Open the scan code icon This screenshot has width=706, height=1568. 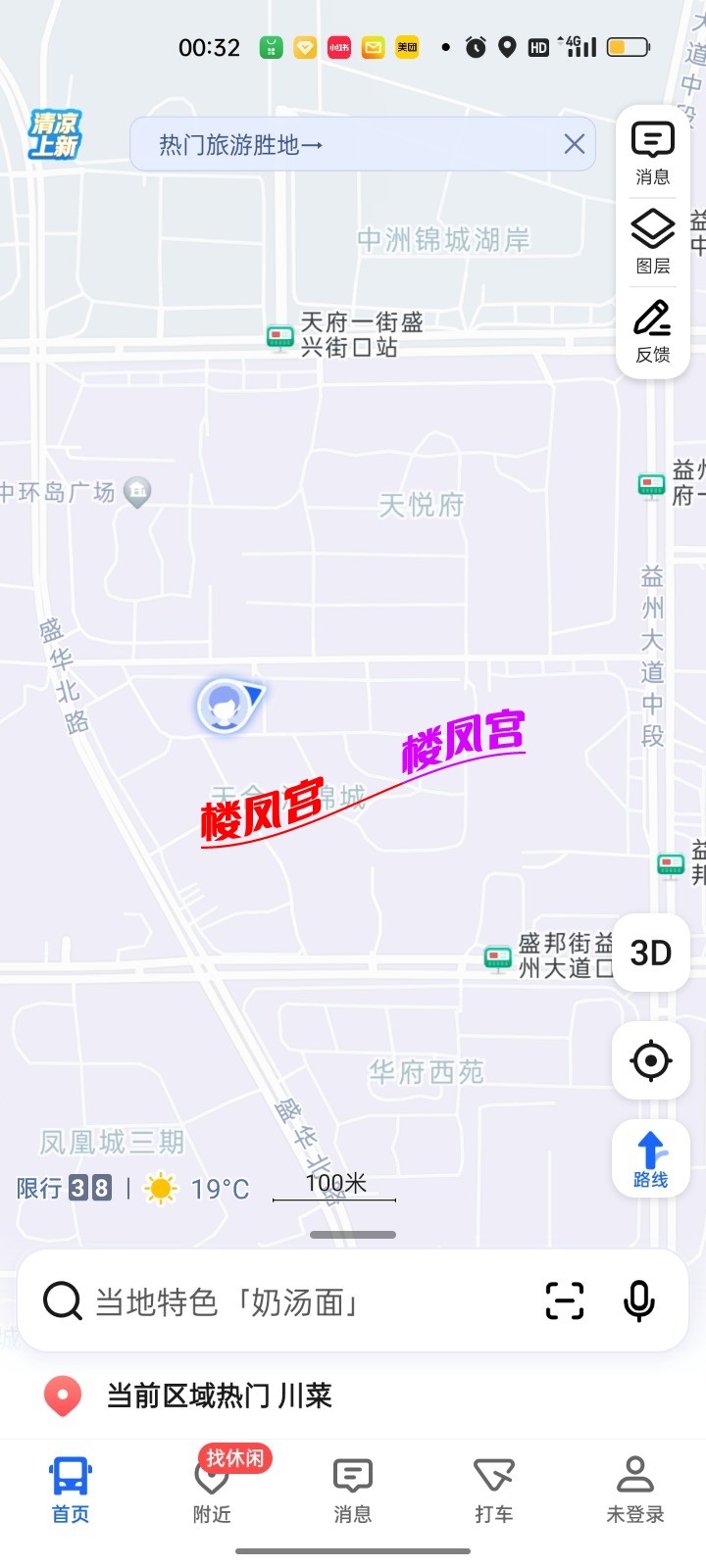[565, 1301]
